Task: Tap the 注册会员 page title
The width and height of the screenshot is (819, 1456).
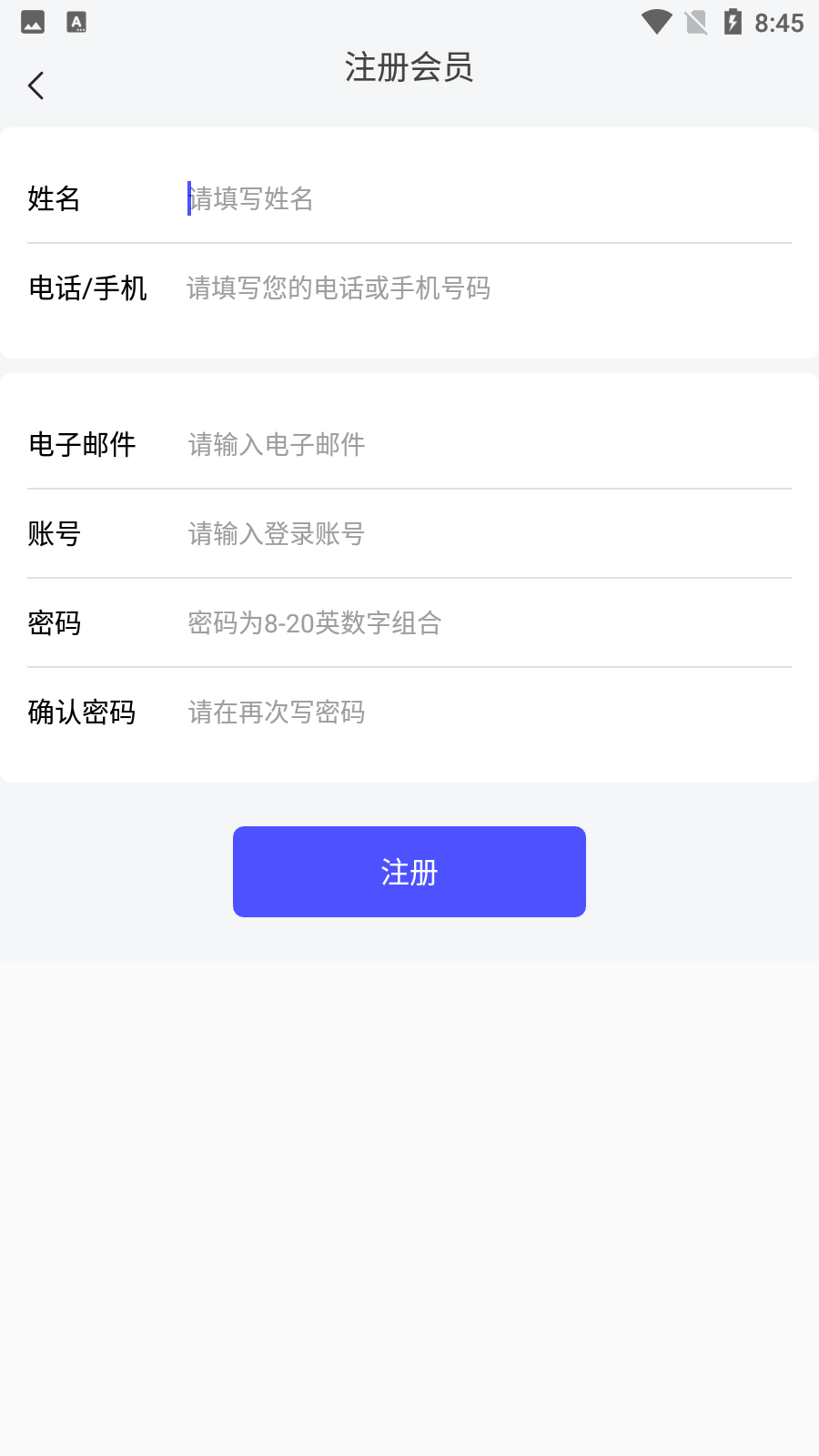Action: pyautogui.click(x=409, y=68)
